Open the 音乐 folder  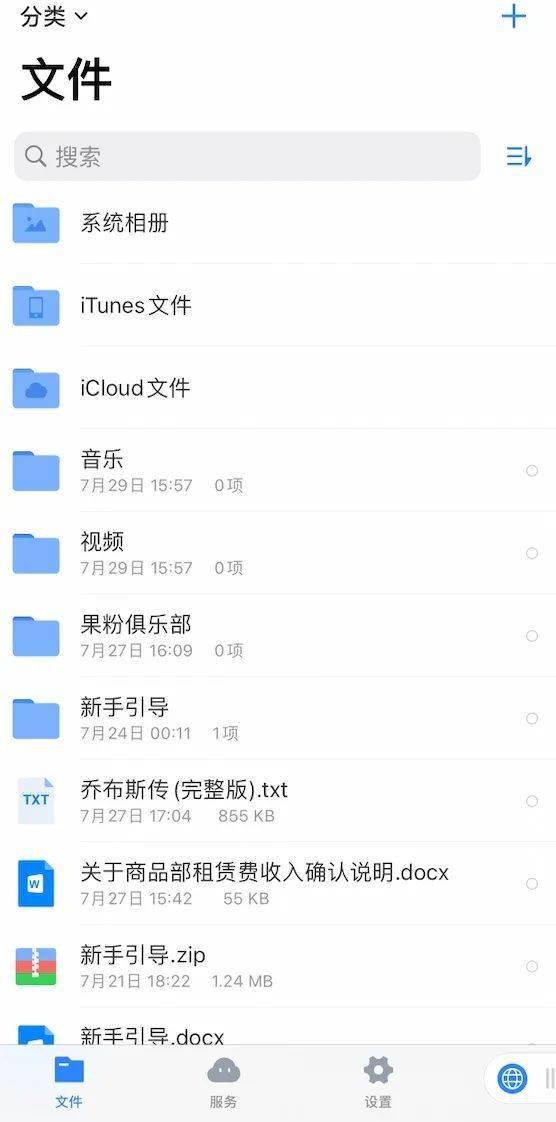coord(278,471)
